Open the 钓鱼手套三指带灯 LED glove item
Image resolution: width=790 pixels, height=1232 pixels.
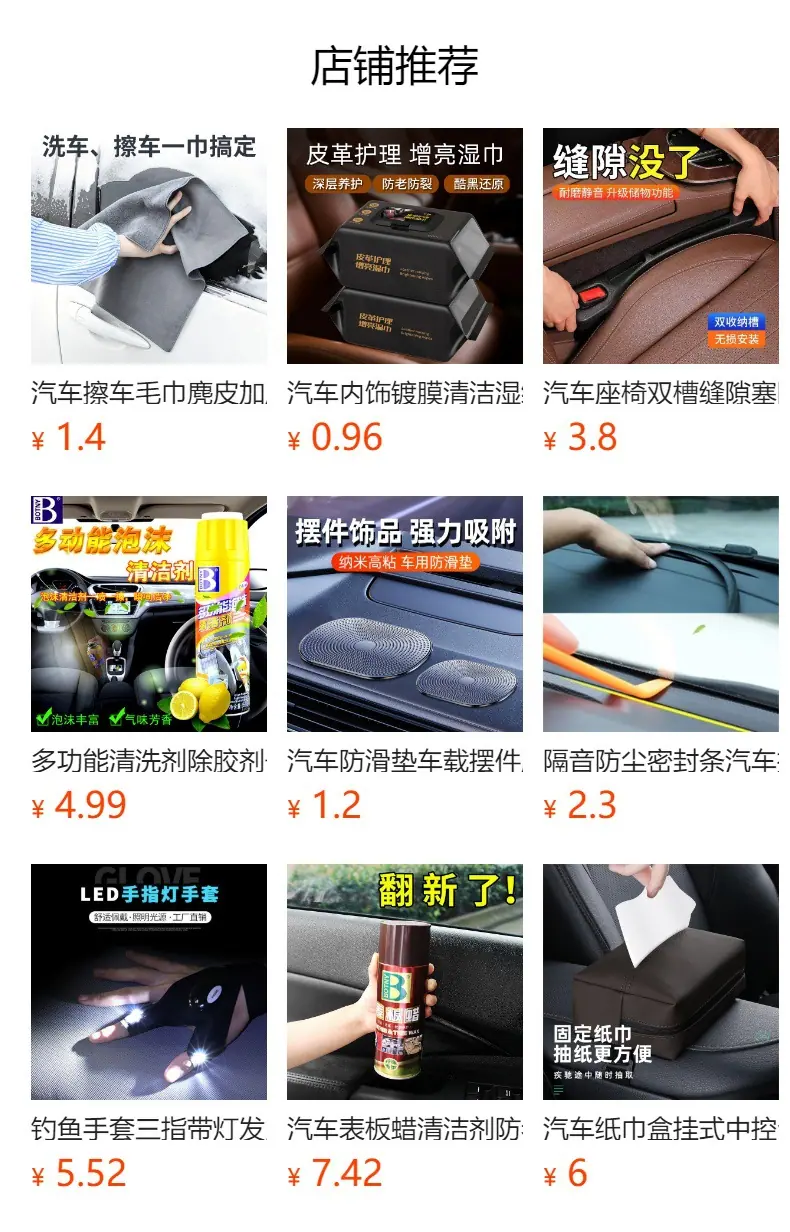pos(149,1028)
